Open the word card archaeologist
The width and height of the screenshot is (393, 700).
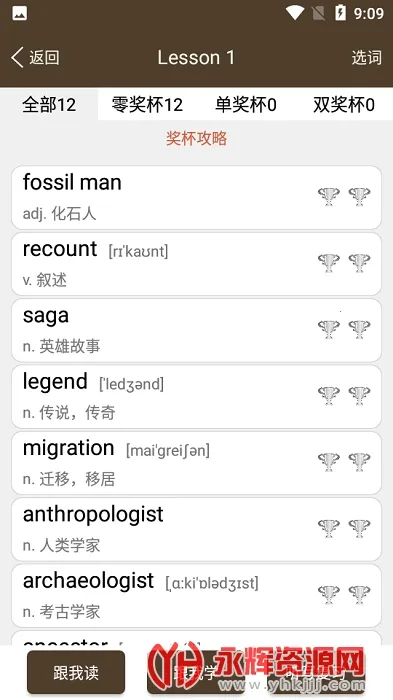click(x=196, y=596)
